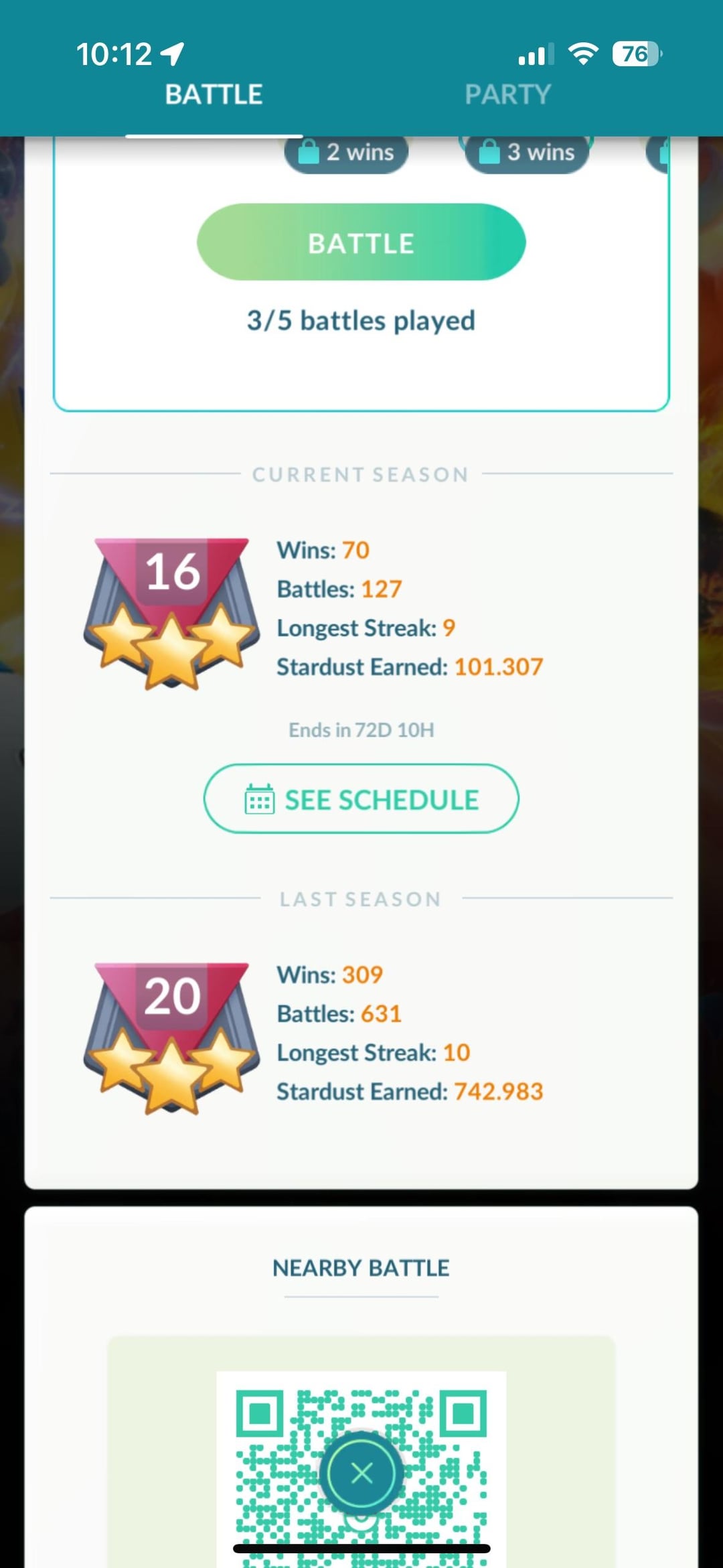Open the See Schedule button
This screenshot has width=723, height=1568.
(x=361, y=799)
